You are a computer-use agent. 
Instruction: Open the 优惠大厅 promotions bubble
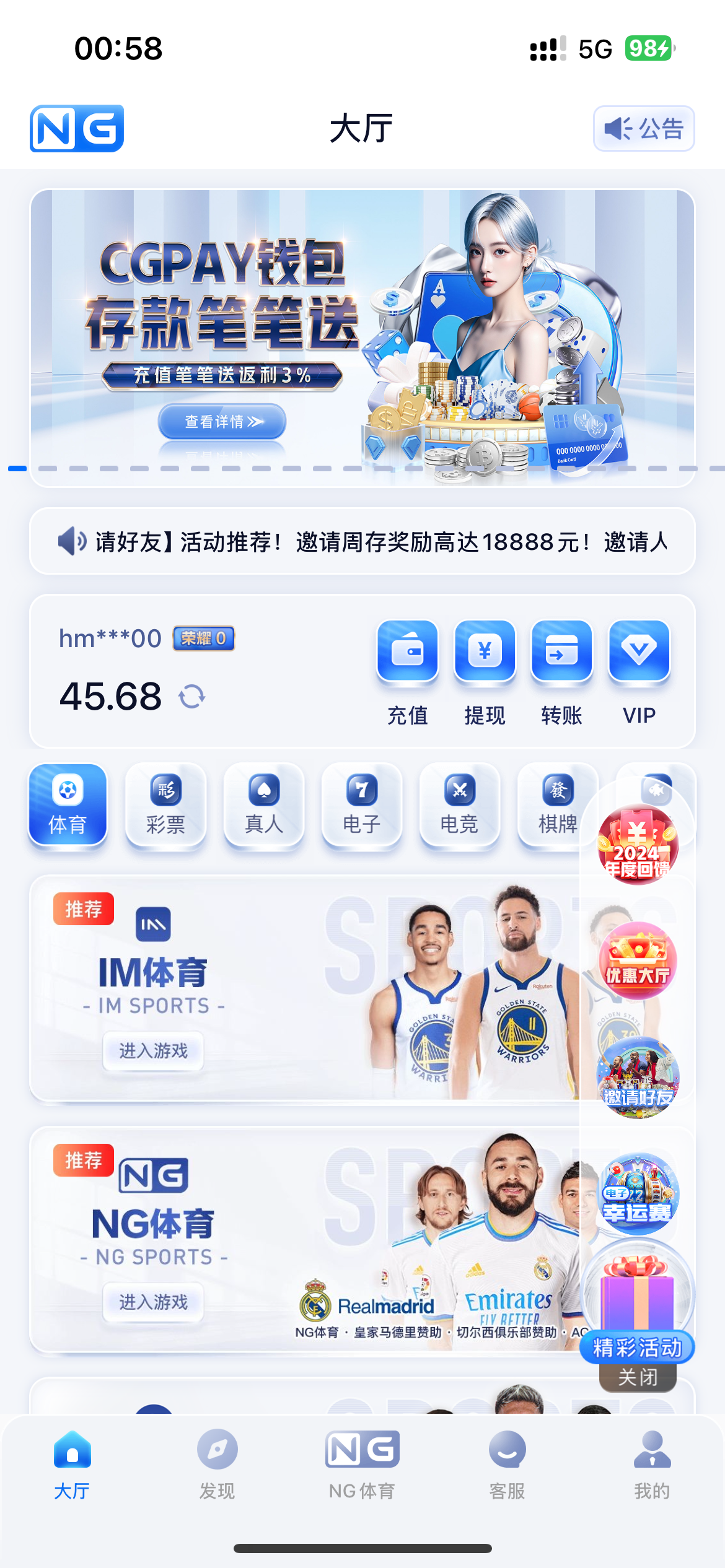(638, 961)
